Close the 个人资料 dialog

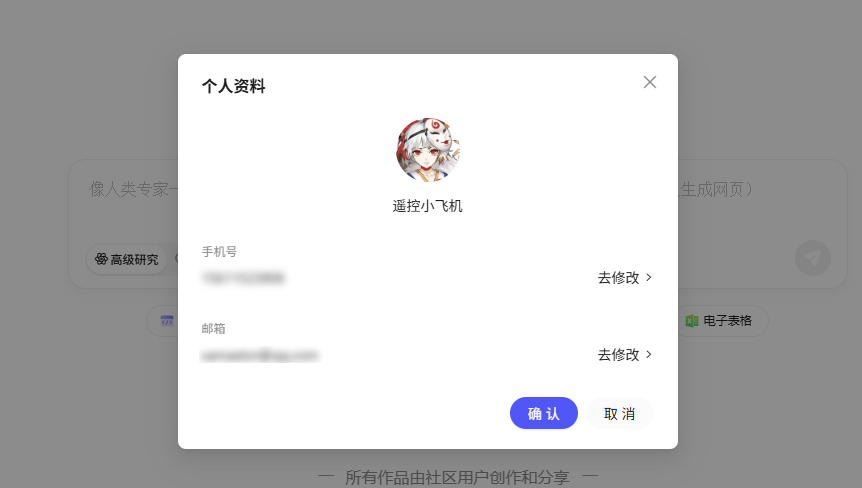tap(650, 82)
